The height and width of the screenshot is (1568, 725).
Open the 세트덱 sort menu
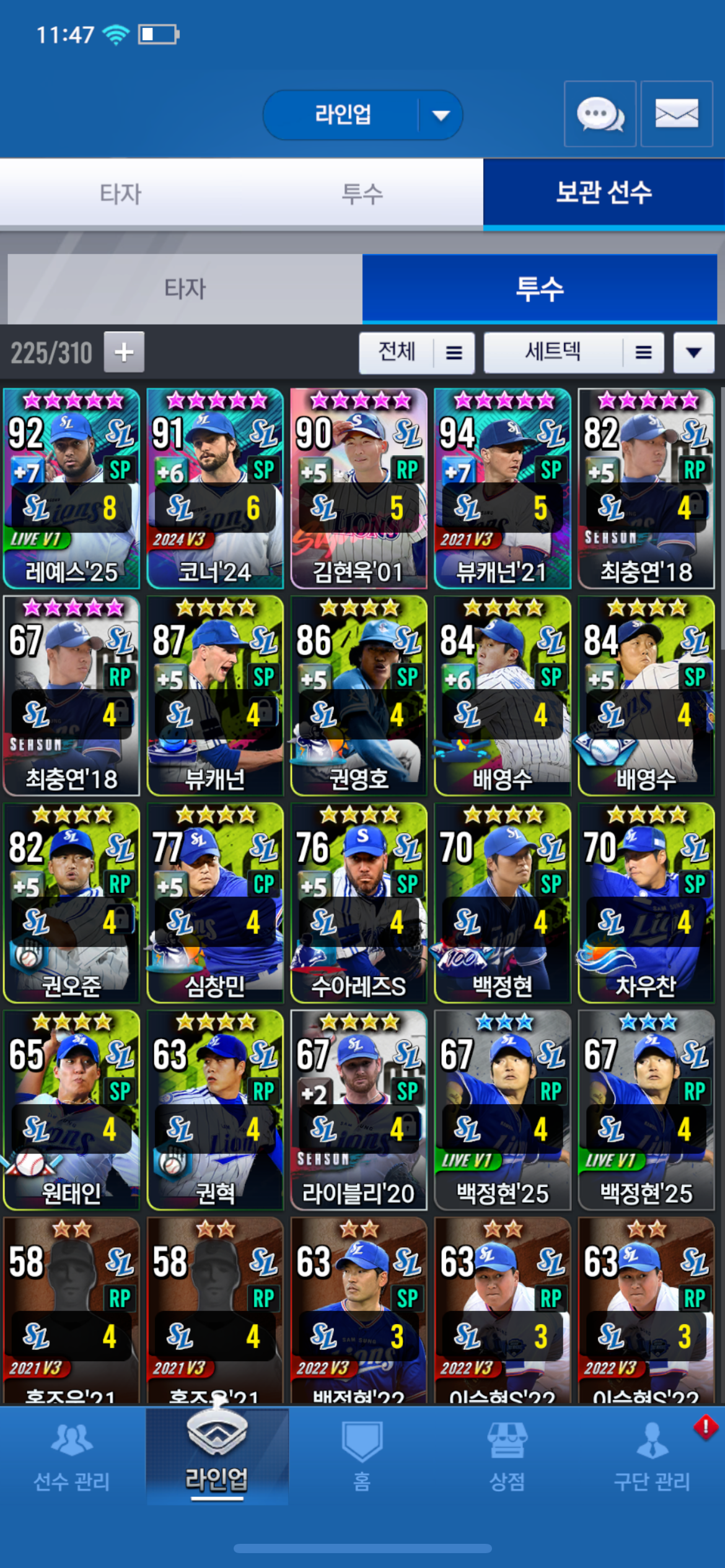pos(573,352)
